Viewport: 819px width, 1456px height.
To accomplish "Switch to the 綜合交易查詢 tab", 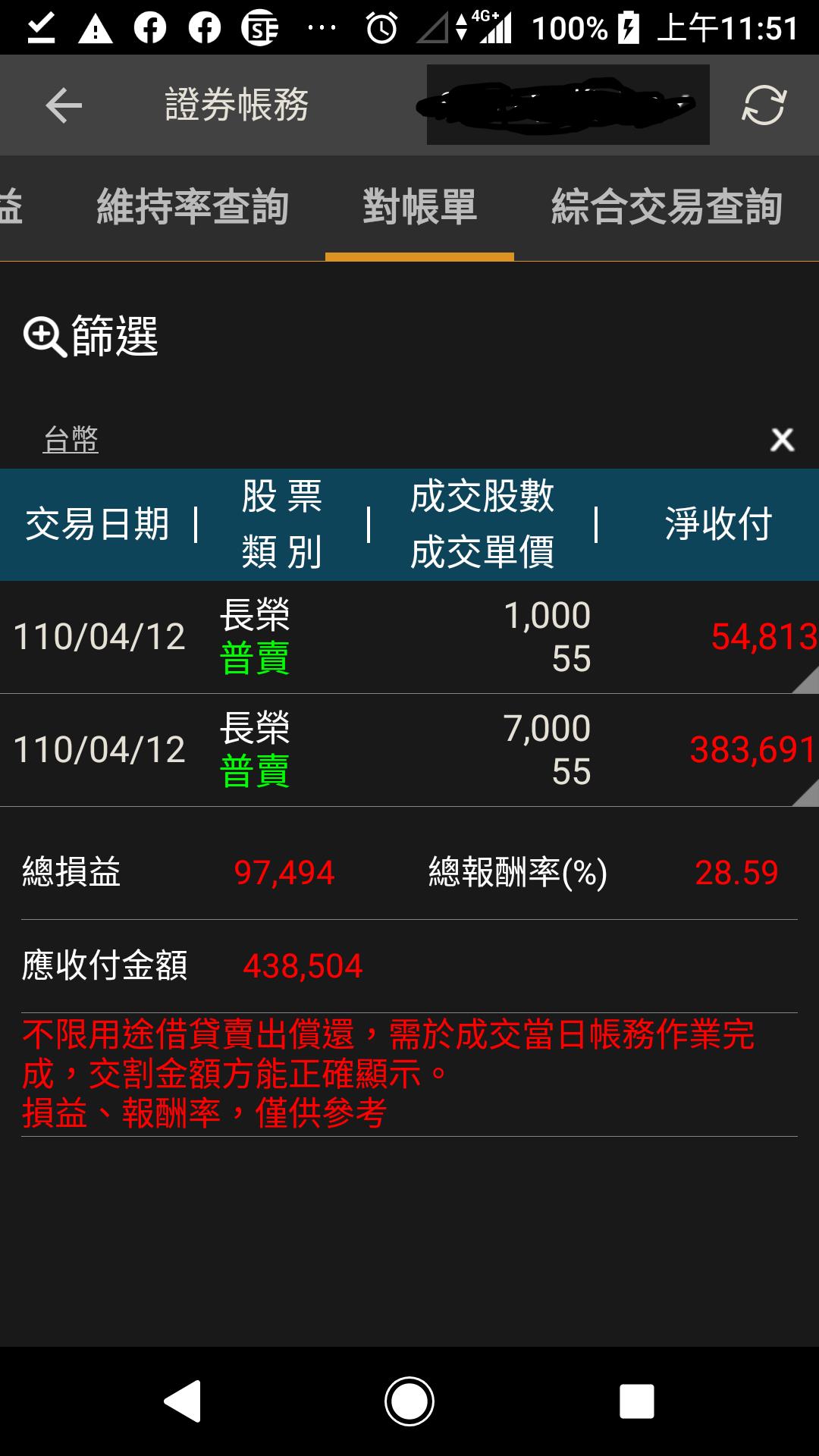I will [x=666, y=206].
